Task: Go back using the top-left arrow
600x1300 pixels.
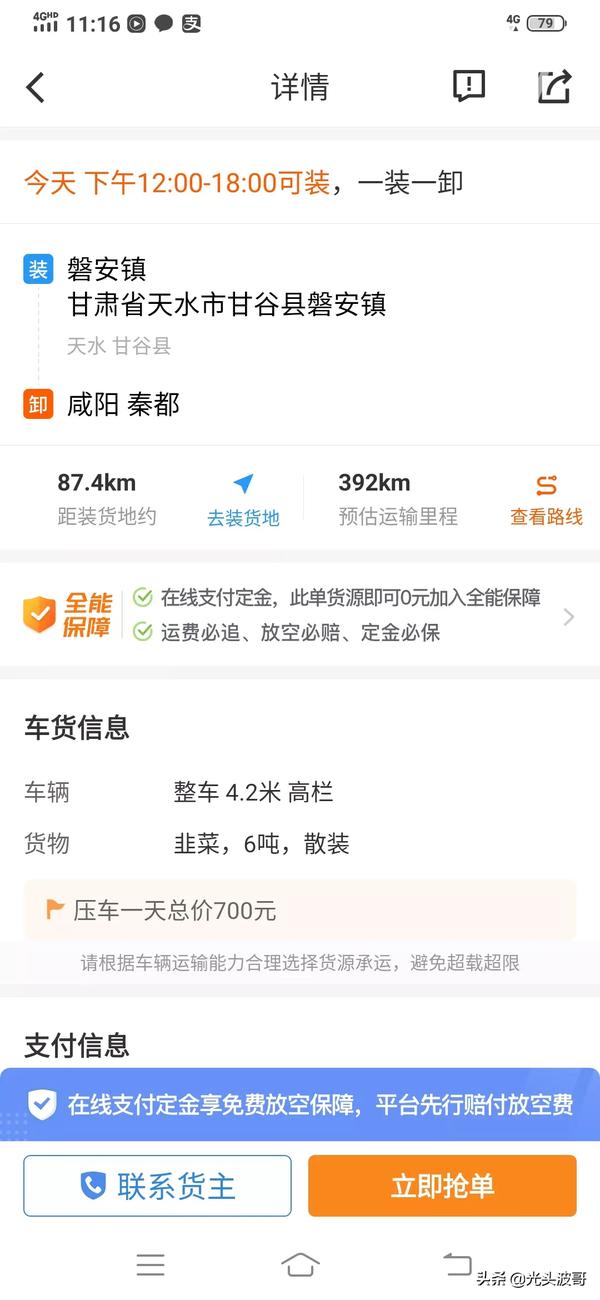Action: (36, 88)
